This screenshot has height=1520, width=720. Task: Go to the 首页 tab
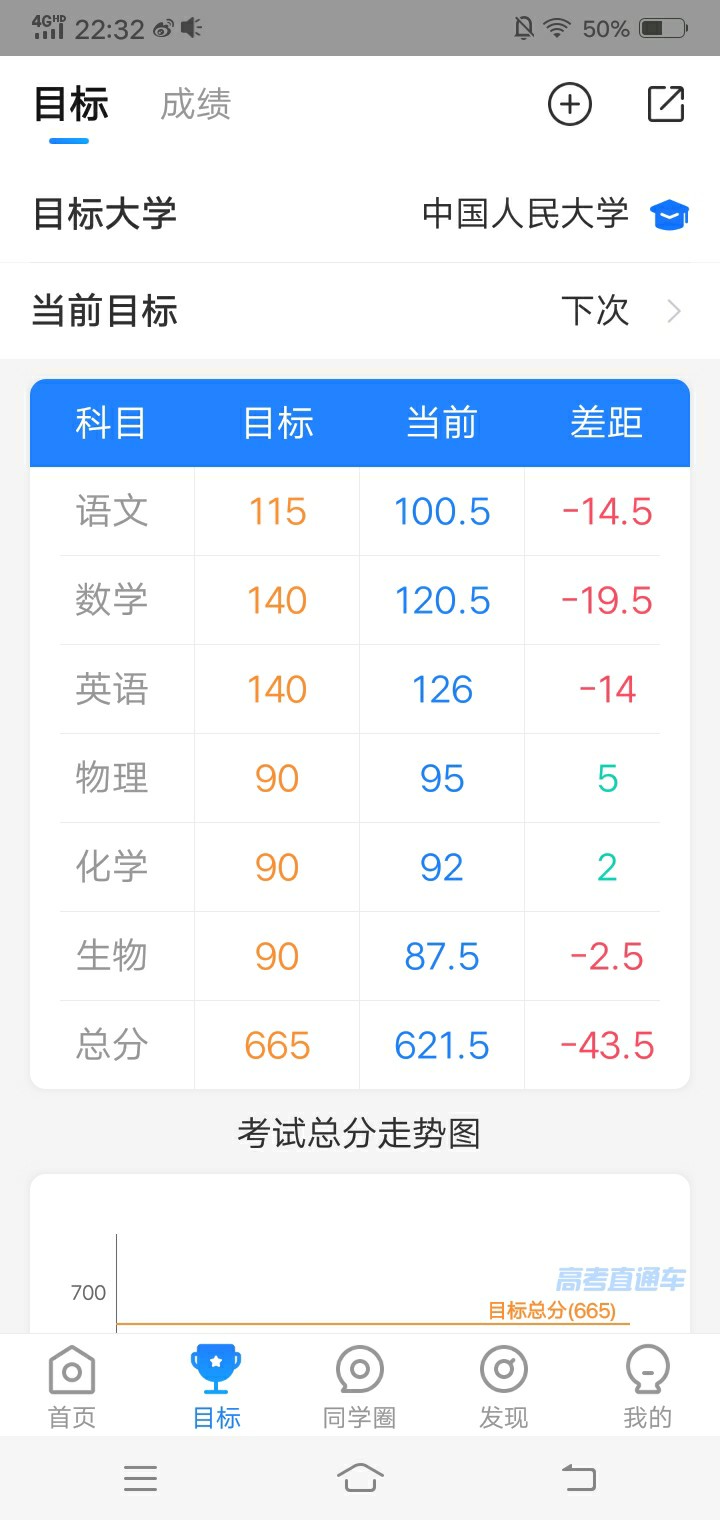pos(72,1387)
